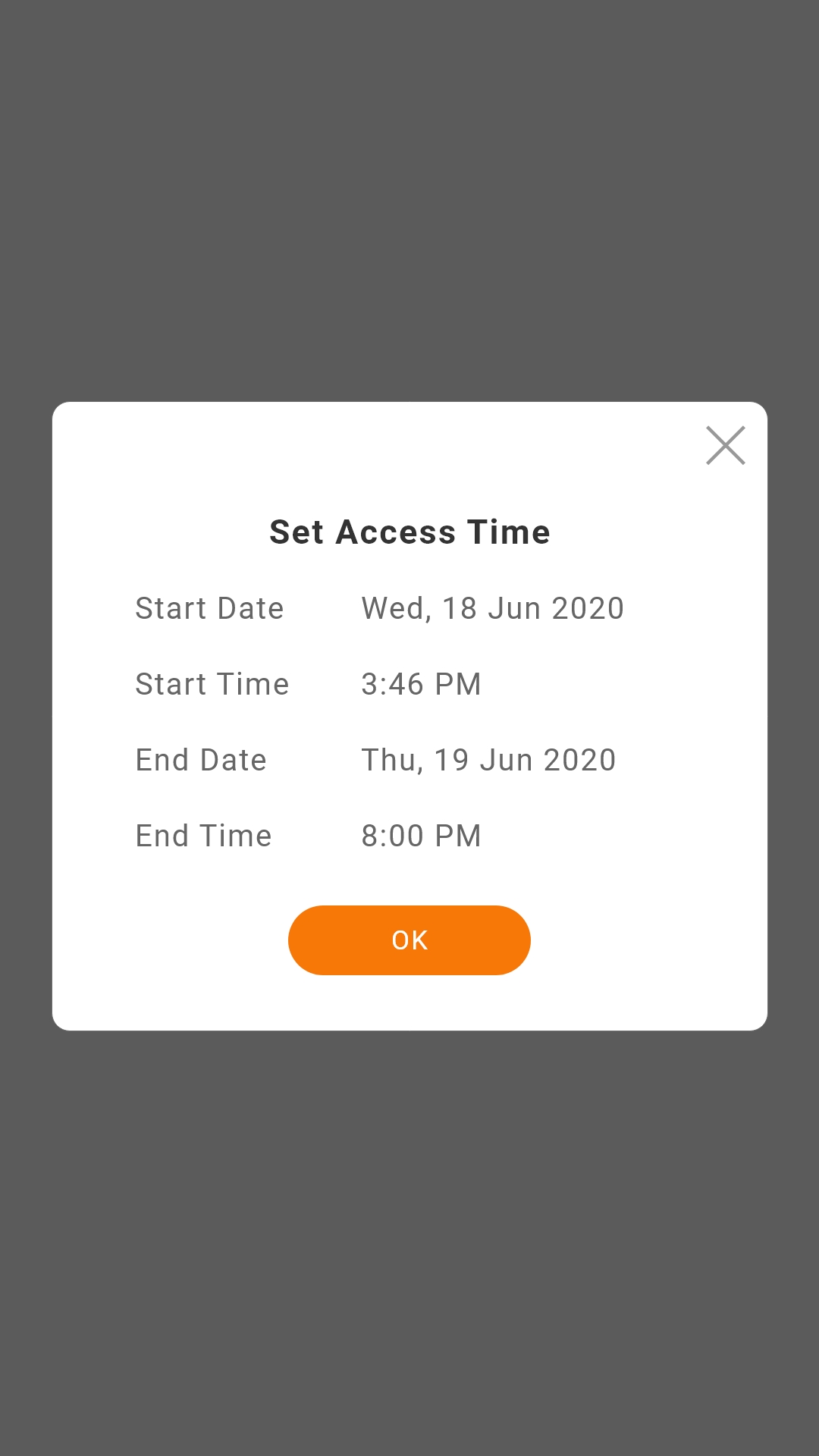Edit the end time 8:00 PM
The image size is (819, 1456).
(x=422, y=836)
